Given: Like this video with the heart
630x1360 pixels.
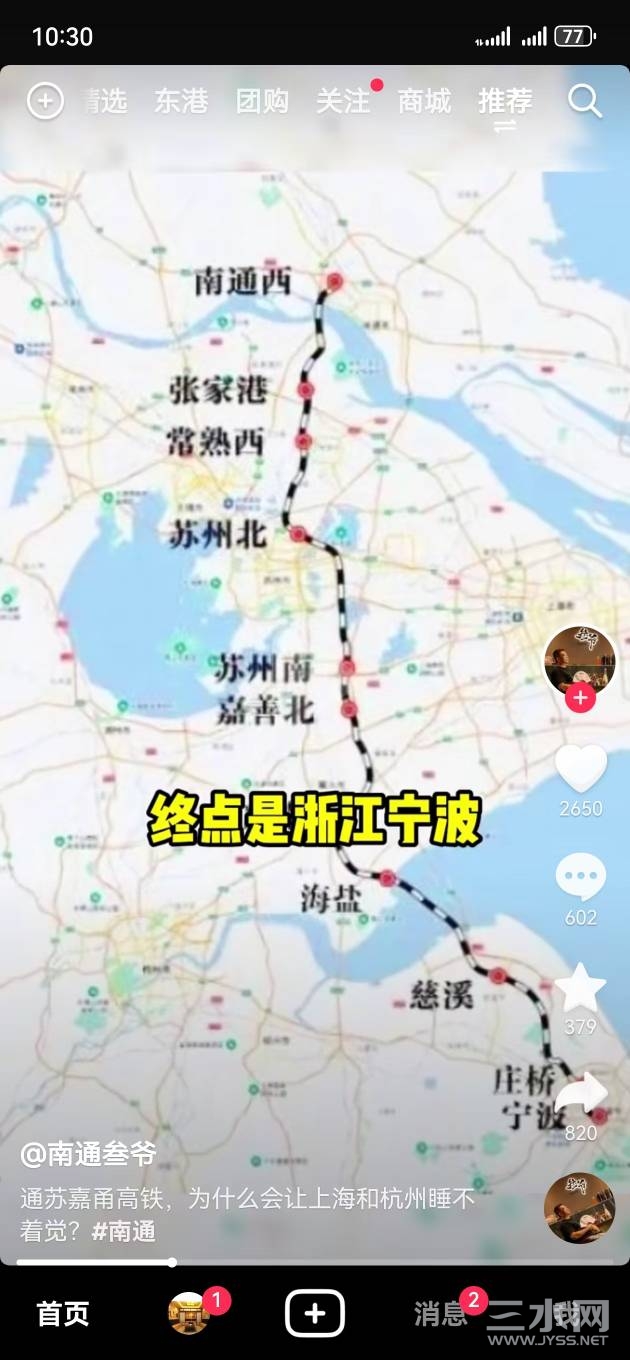Looking at the screenshot, I should click(581, 769).
